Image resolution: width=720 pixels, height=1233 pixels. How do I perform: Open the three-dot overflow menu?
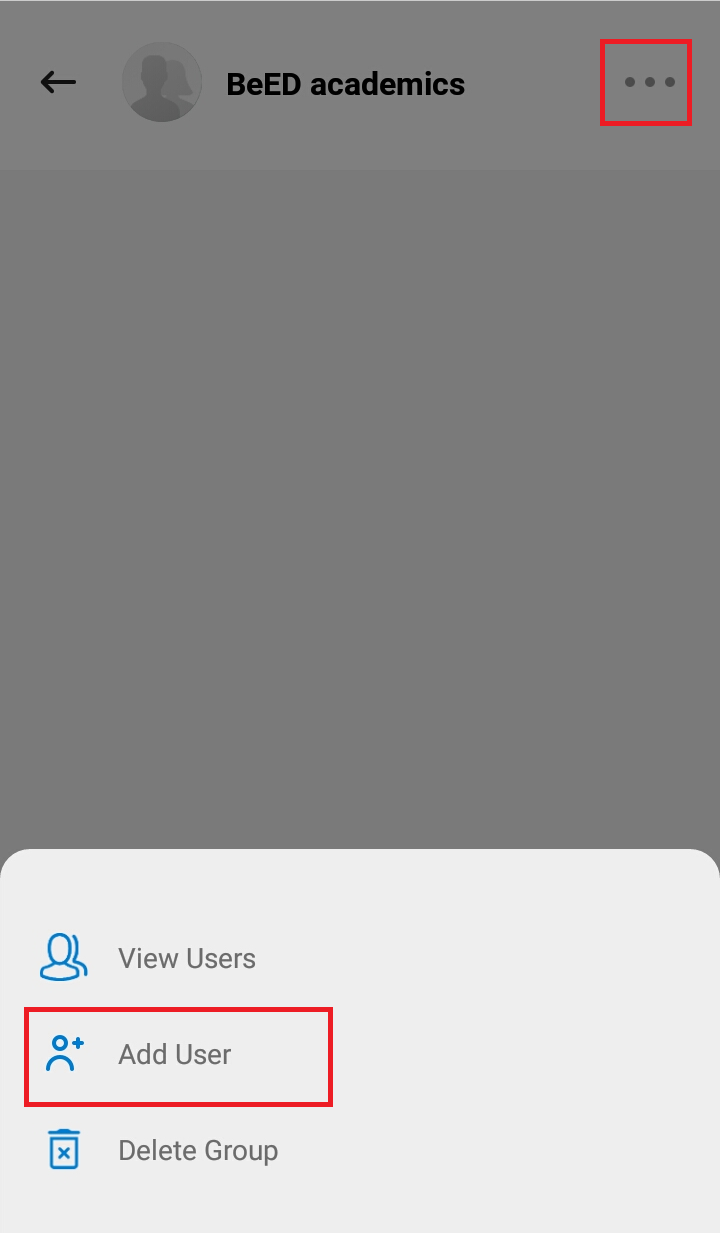coord(649,82)
